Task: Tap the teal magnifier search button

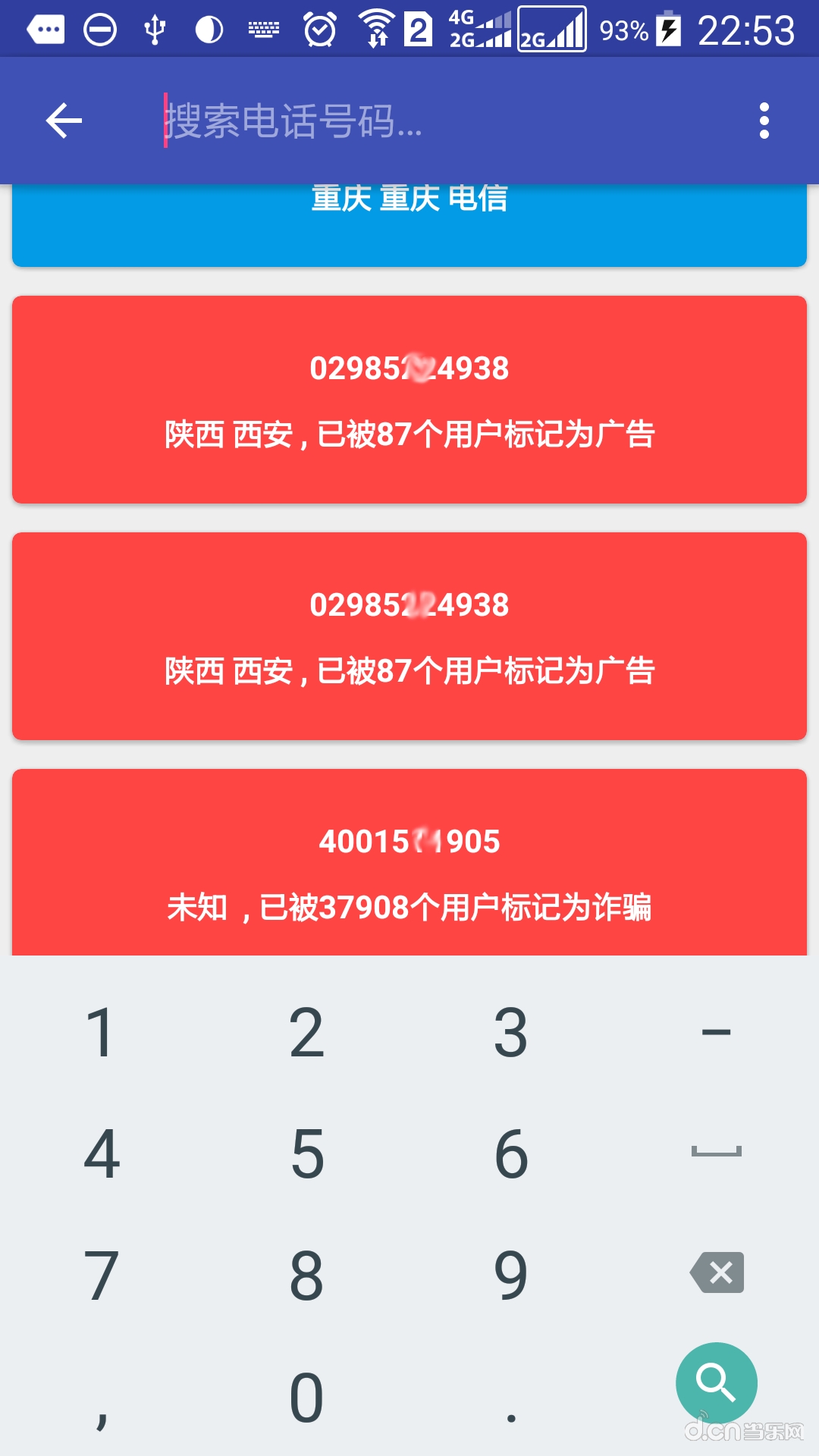Action: 716,1382
